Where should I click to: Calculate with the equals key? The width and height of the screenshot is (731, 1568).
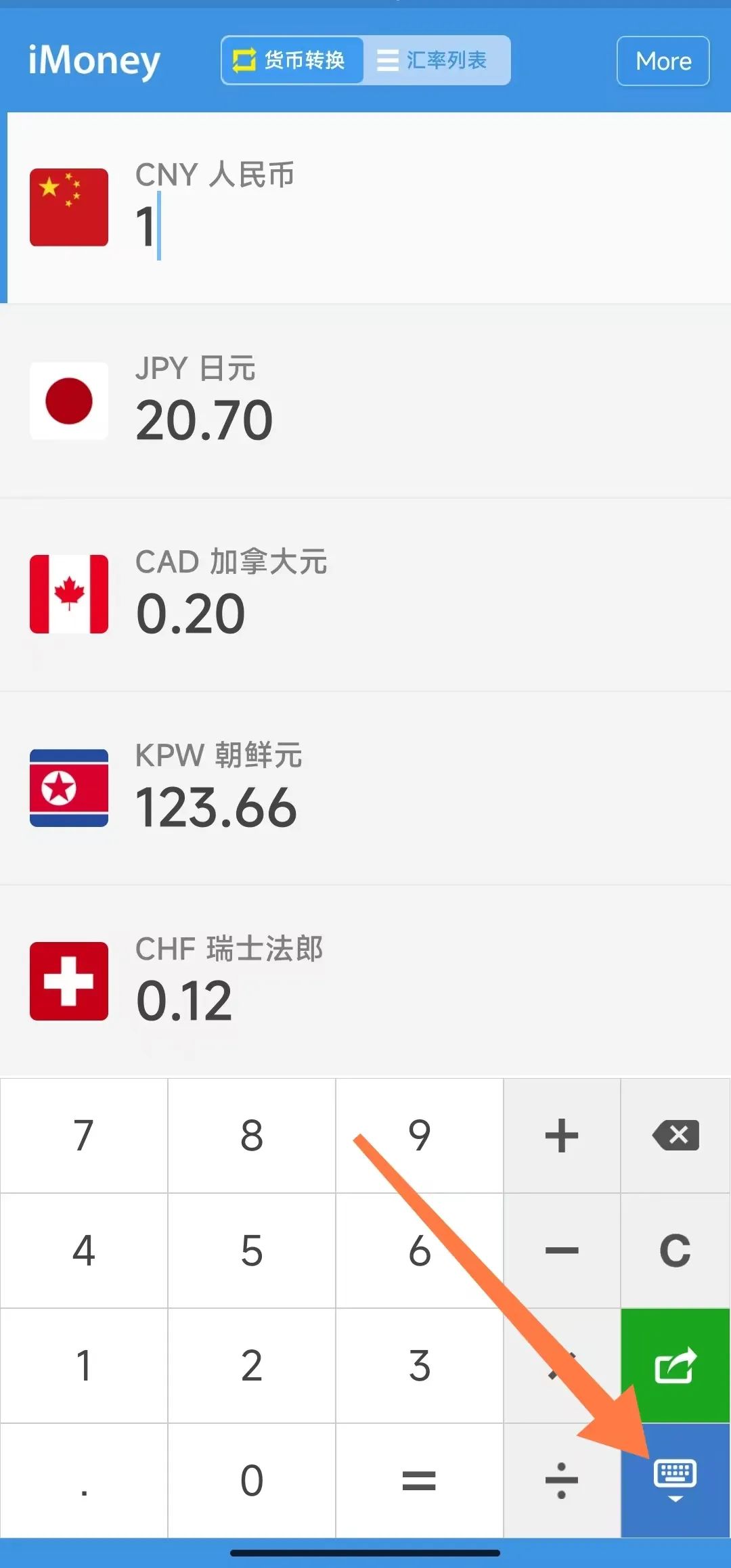[419, 1480]
